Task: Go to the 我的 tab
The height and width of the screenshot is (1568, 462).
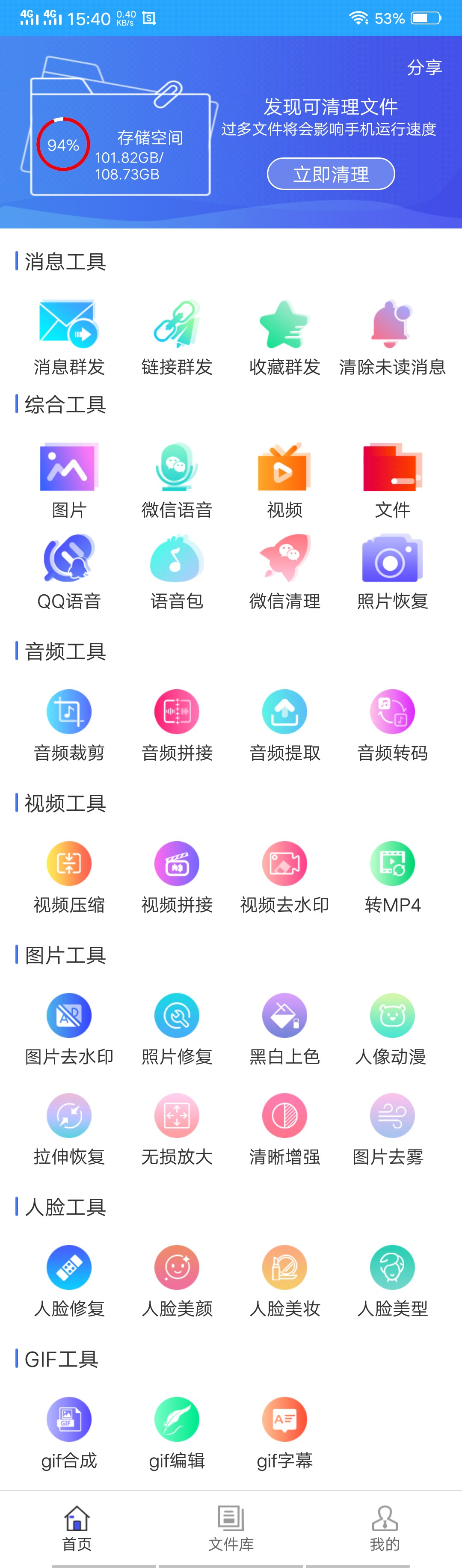Action: pos(385,1528)
